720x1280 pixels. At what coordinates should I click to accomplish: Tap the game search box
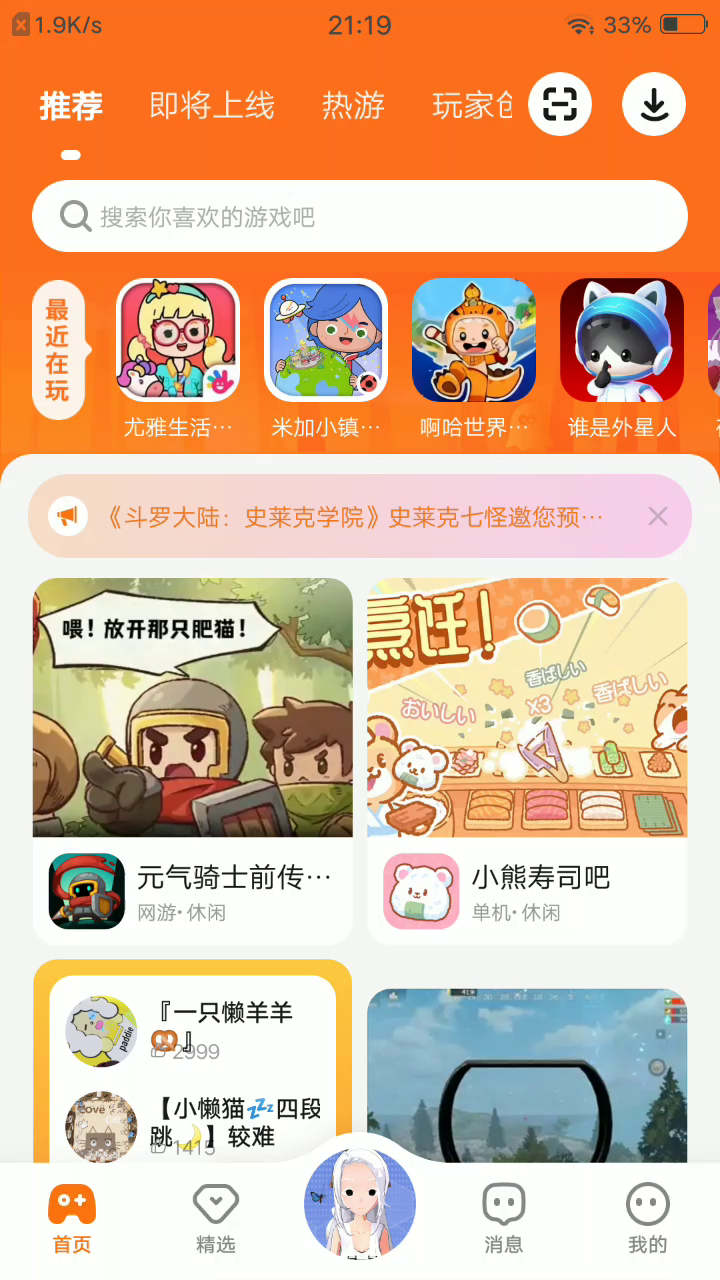tap(360, 216)
